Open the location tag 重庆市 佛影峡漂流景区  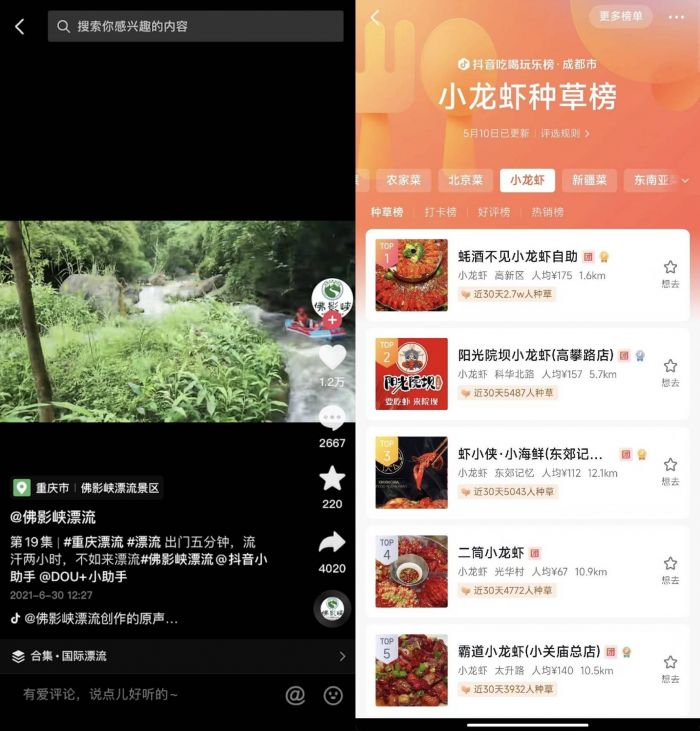[87, 488]
